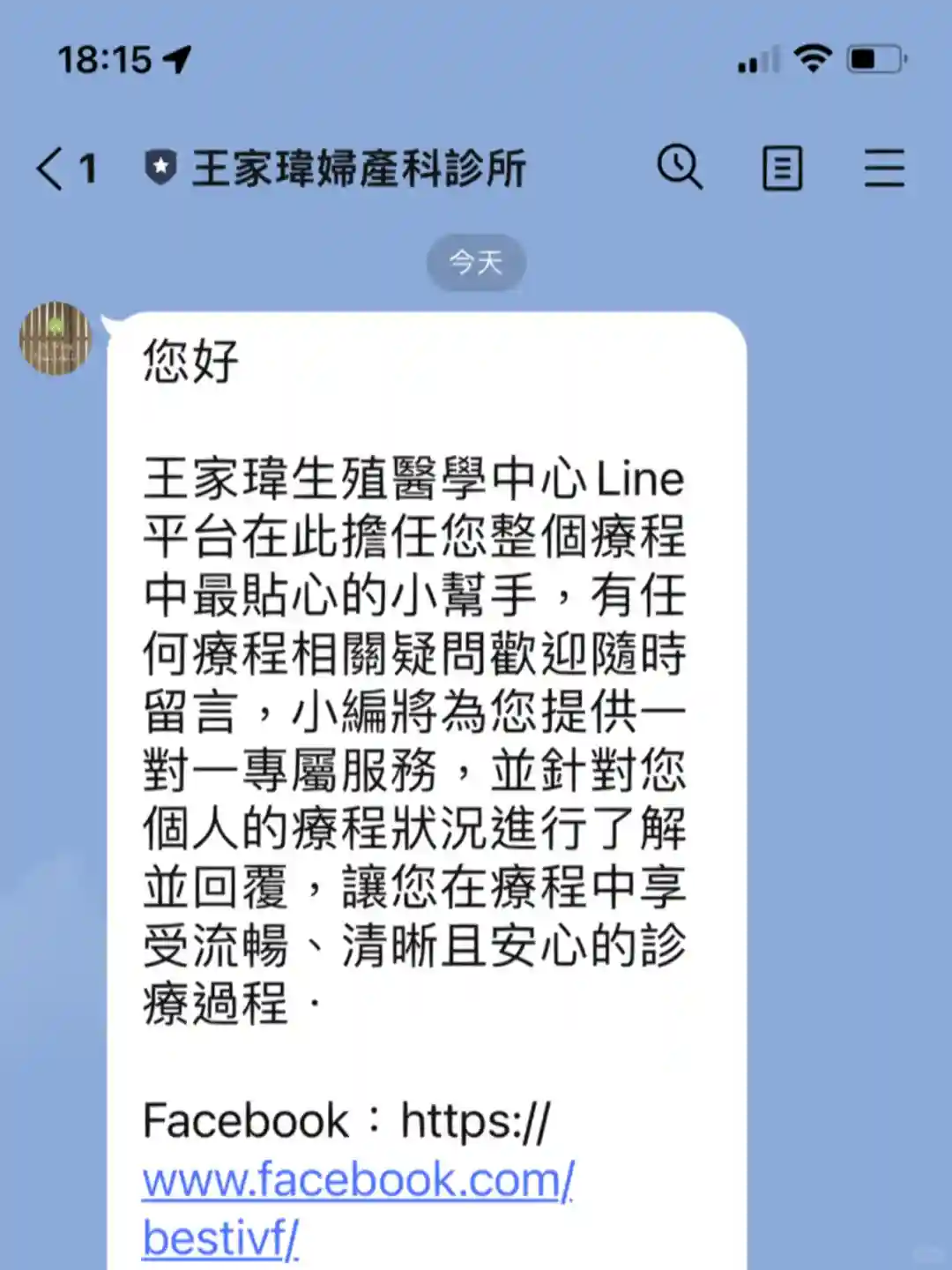Open the www.facebook.com/bestivf link

click(x=357, y=1182)
